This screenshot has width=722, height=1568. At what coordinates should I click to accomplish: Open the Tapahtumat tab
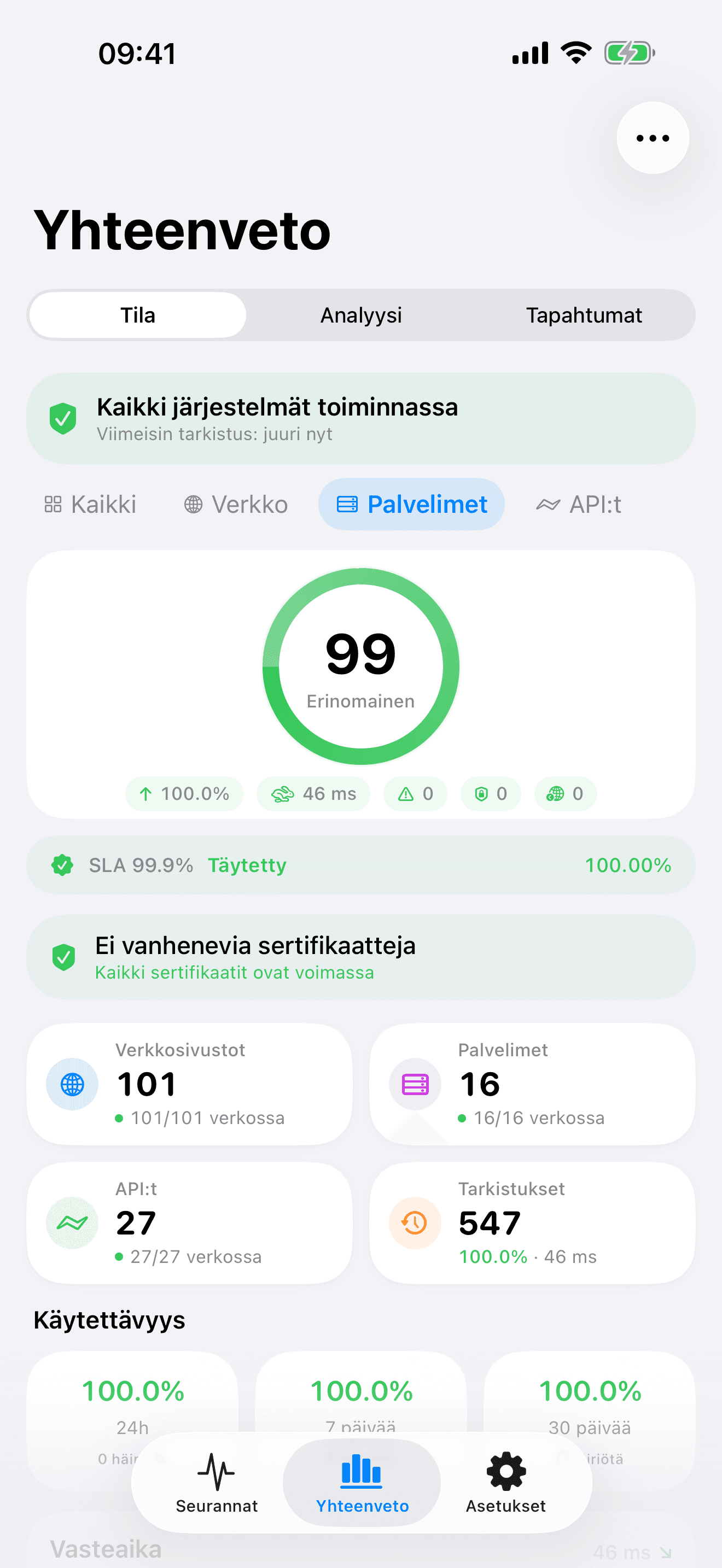(x=584, y=315)
